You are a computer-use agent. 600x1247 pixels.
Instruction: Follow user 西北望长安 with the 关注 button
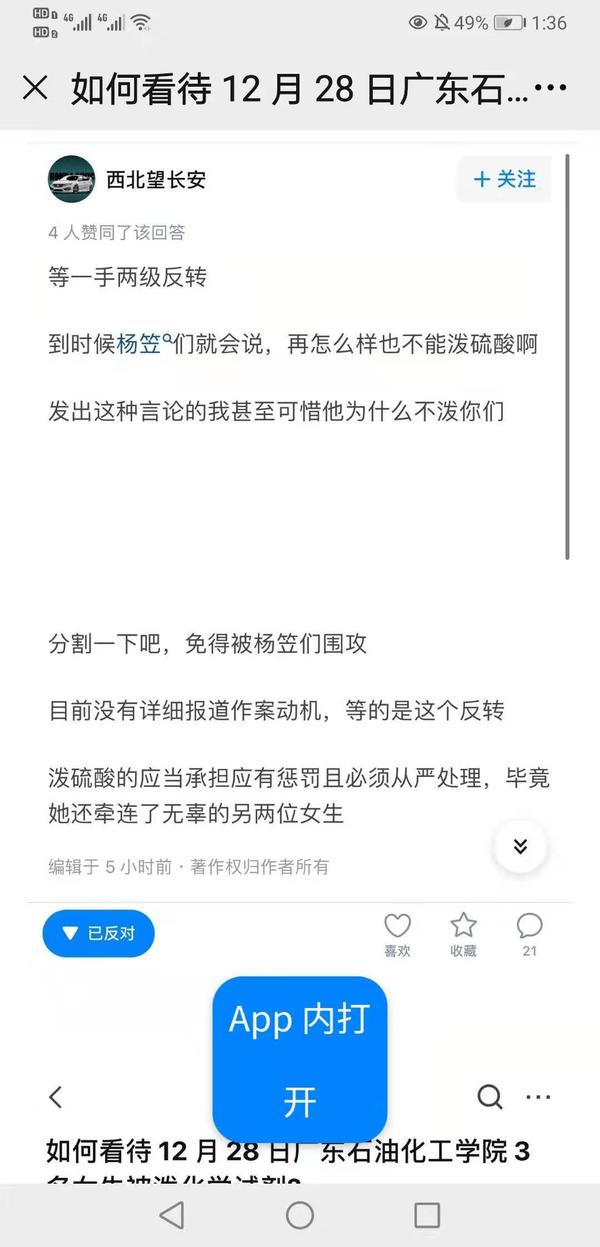[x=505, y=179]
